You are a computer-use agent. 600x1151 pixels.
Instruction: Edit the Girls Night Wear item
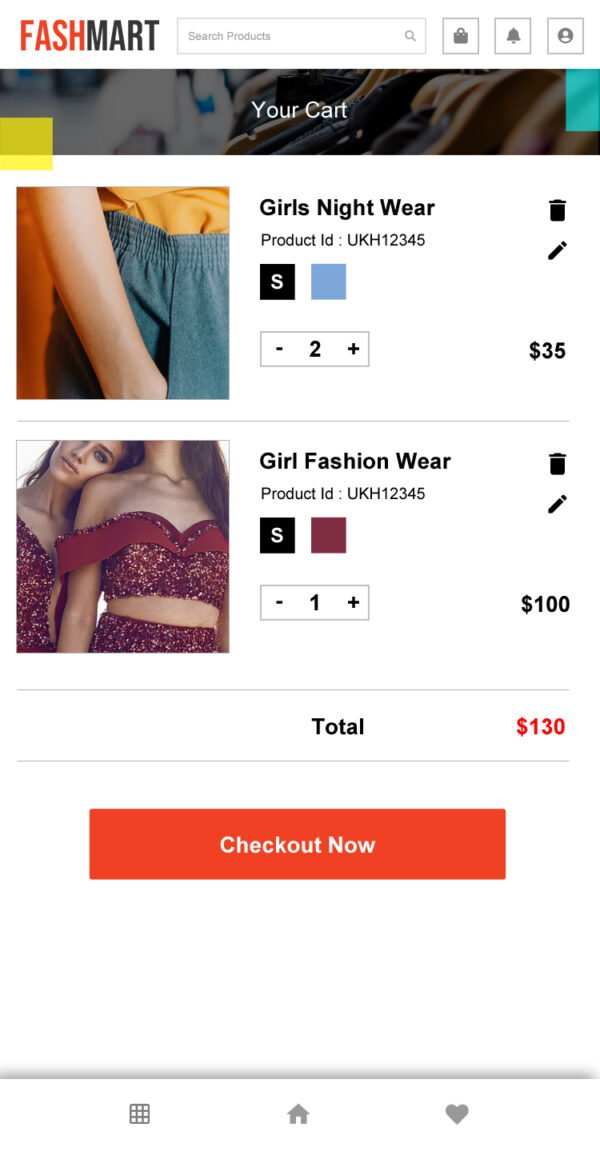(x=557, y=250)
